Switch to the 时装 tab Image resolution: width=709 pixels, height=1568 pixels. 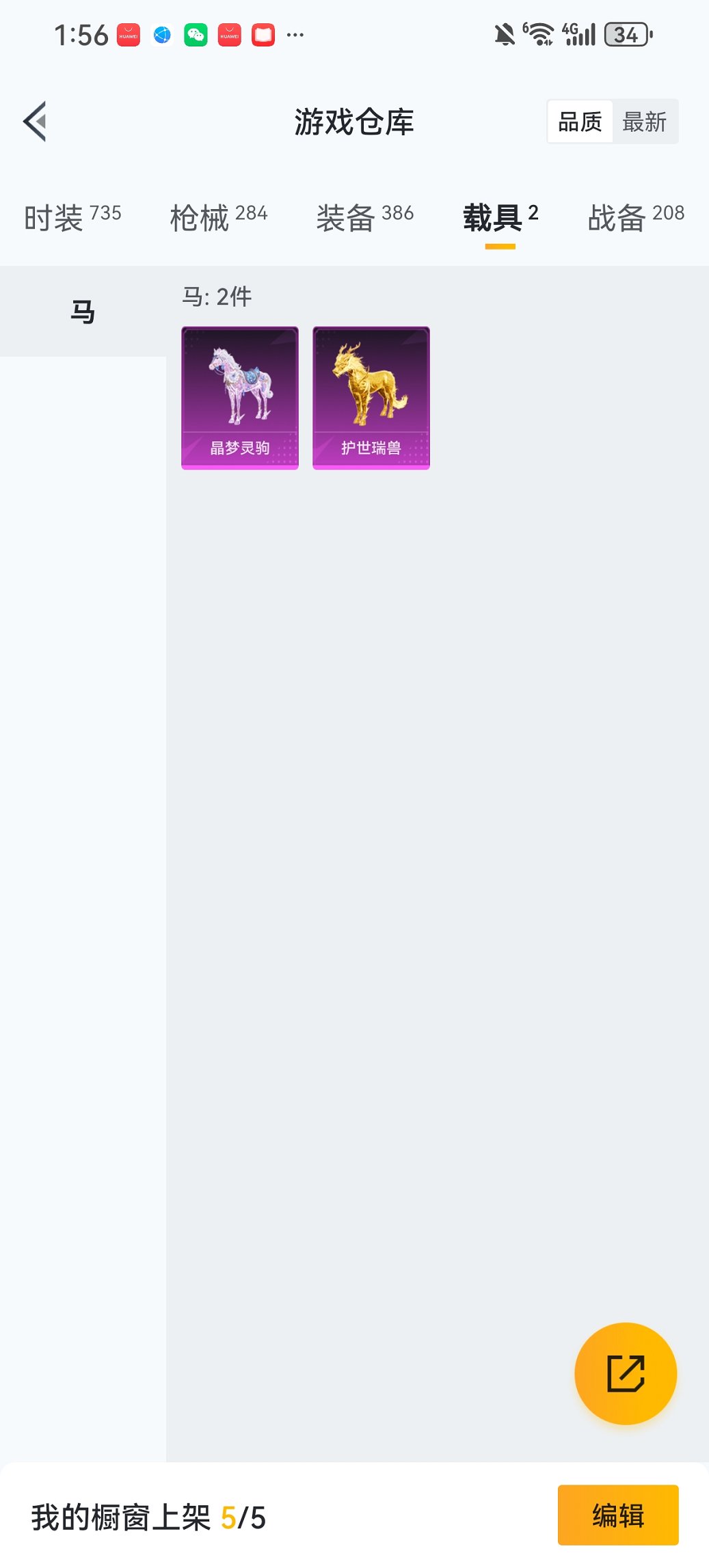click(72, 217)
